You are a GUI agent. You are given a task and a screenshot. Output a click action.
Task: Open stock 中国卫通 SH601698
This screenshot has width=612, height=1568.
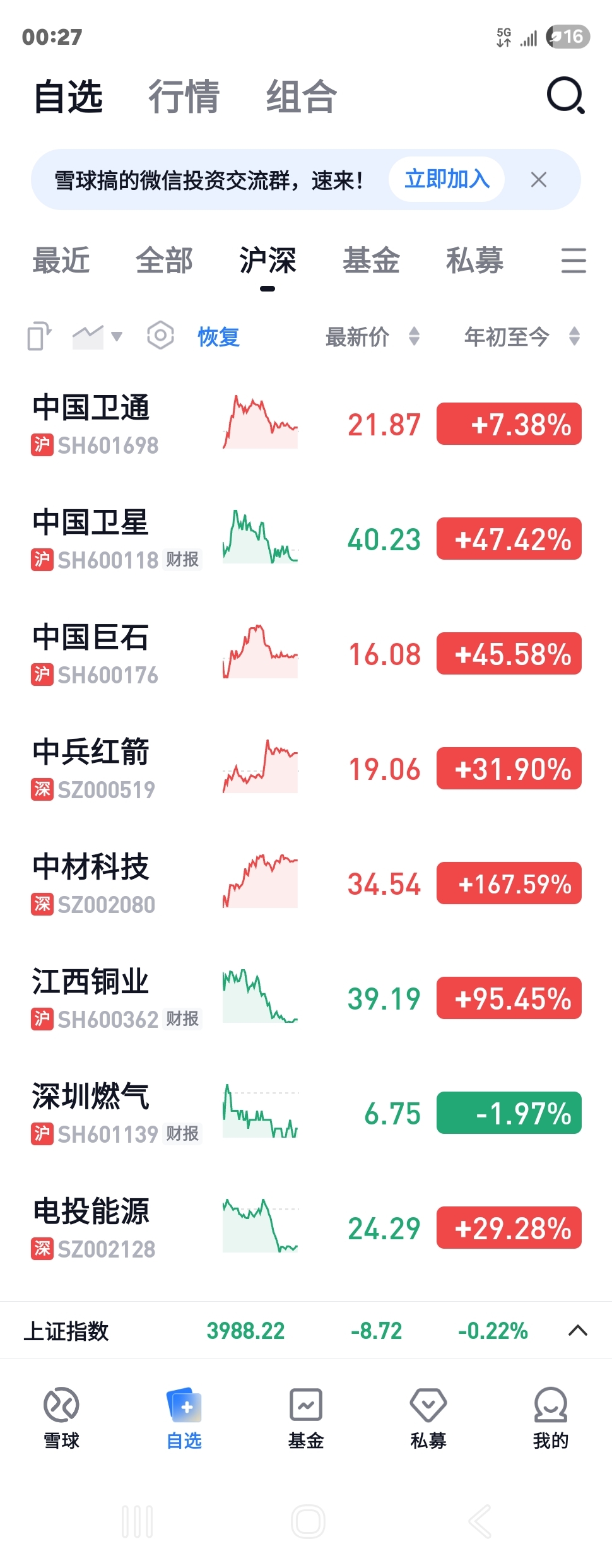pos(95,424)
